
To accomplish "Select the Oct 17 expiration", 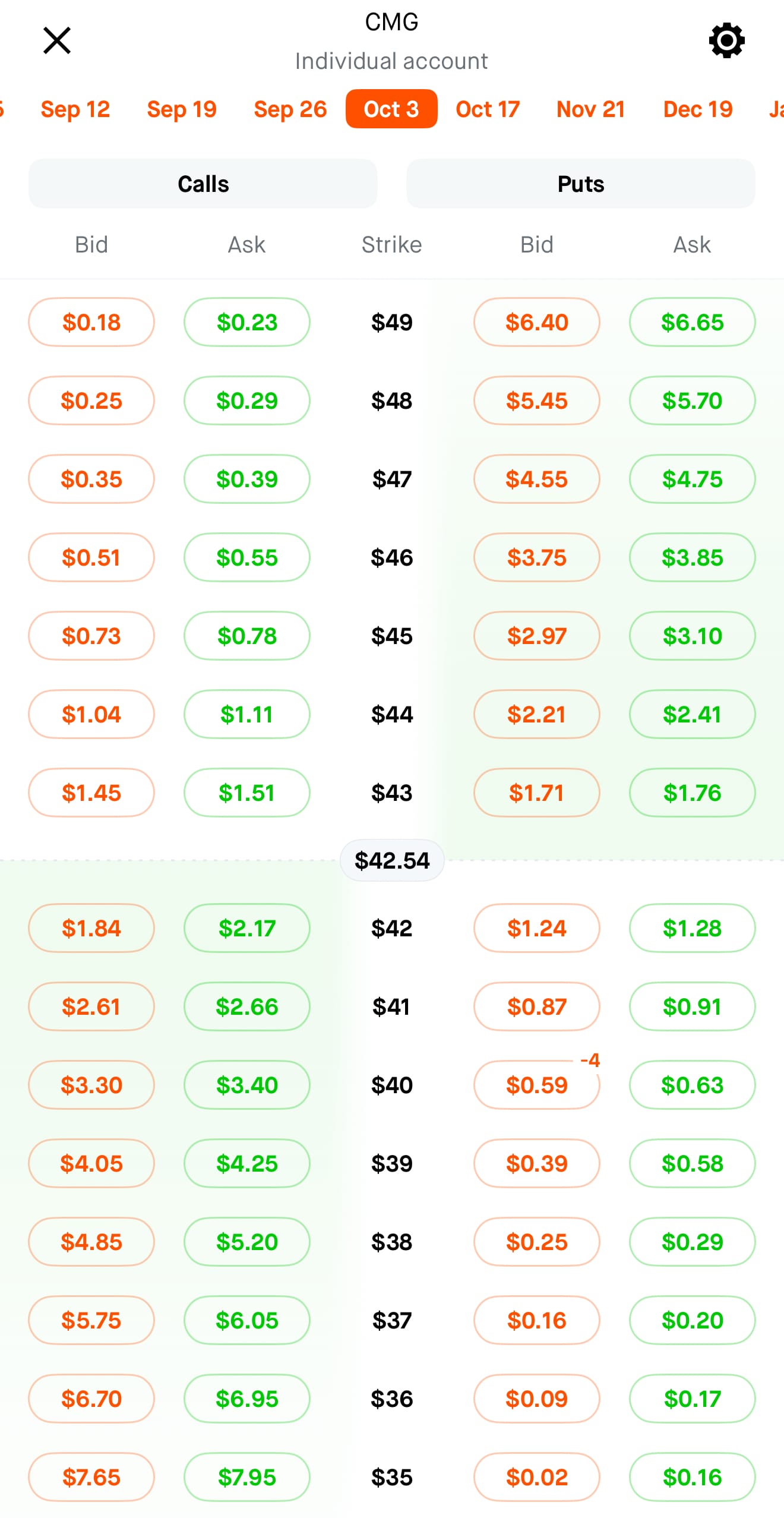I will [x=488, y=109].
